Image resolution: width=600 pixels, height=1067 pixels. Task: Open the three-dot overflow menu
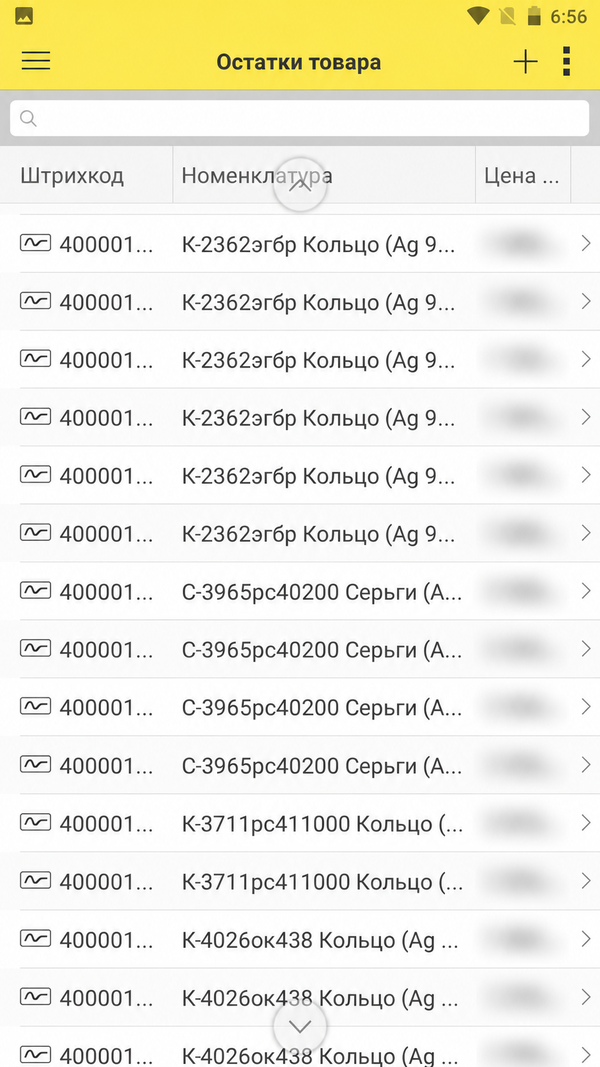567,62
